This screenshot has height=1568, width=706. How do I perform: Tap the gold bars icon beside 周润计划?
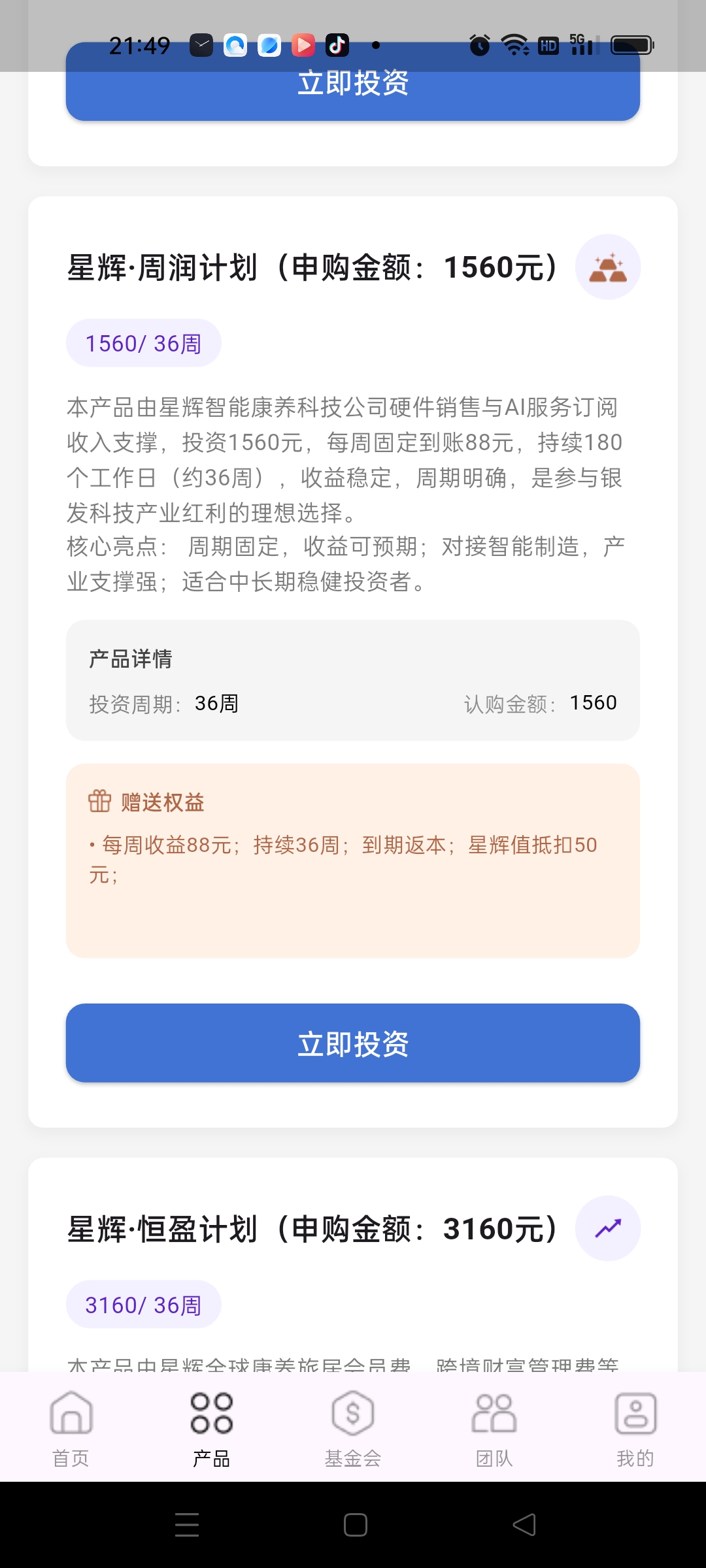point(608,267)
